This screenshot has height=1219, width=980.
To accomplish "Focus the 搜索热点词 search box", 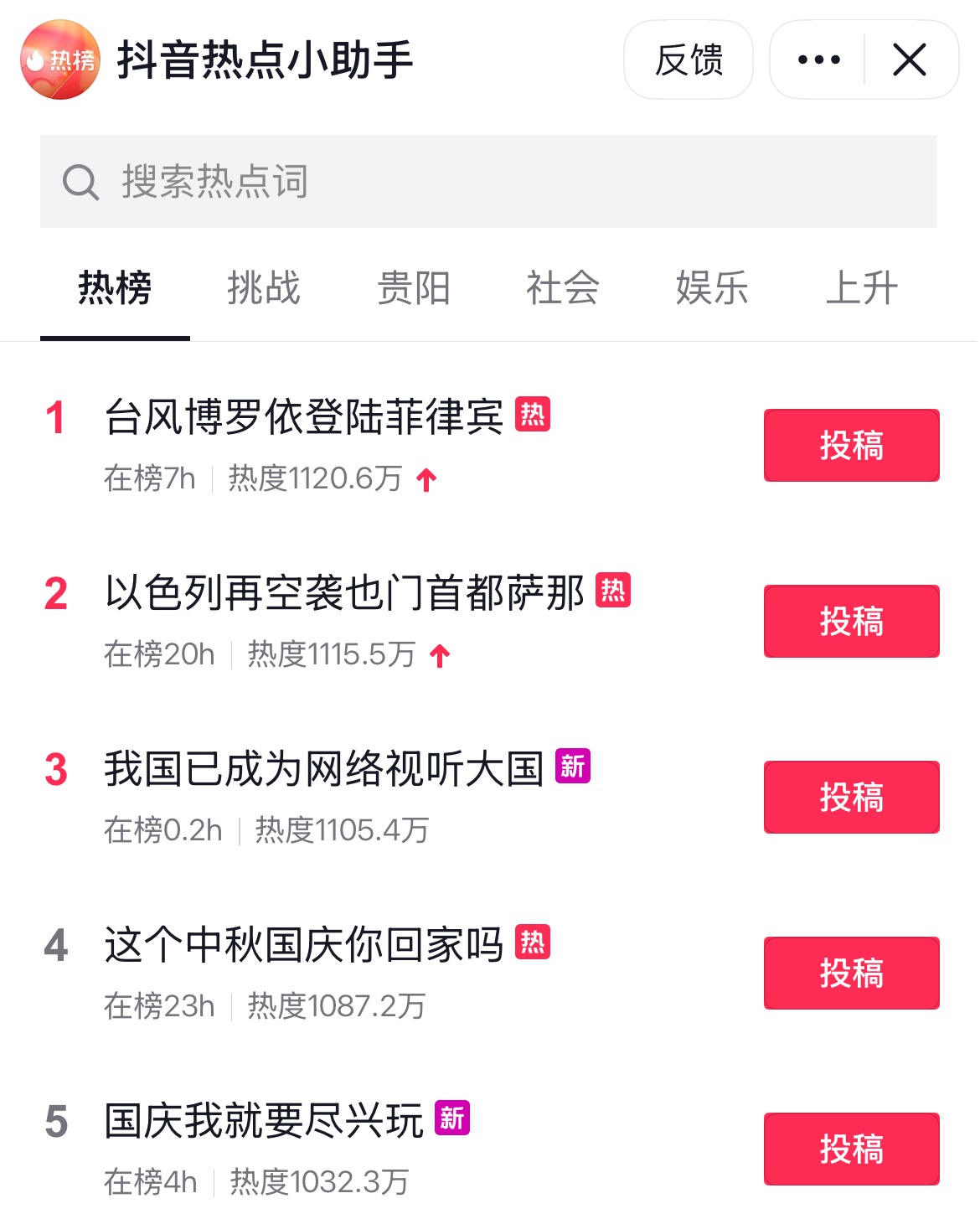I will pos(488,182).
